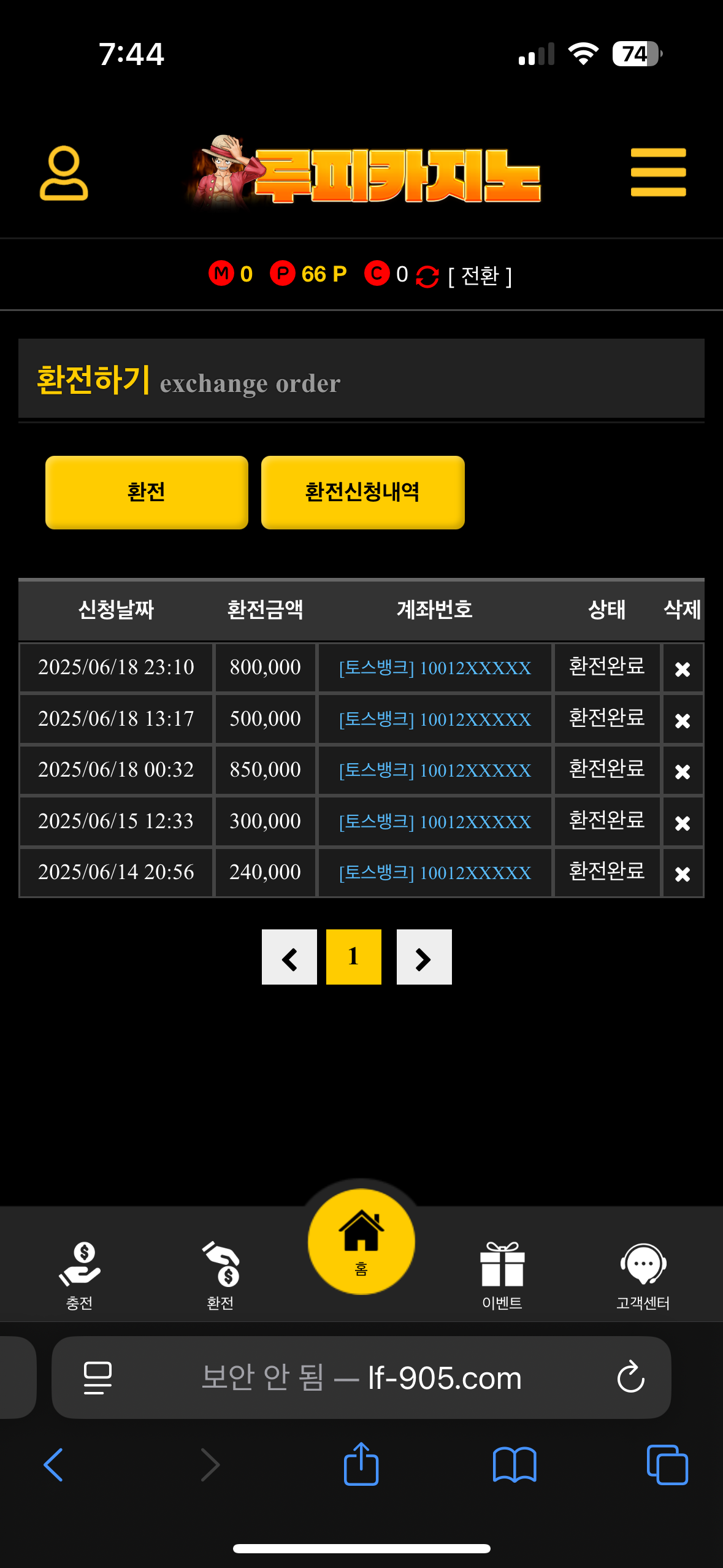Viewport: 723px width, 1568px height.
Task: Open the user profile icon
Action: click(64, 173)
